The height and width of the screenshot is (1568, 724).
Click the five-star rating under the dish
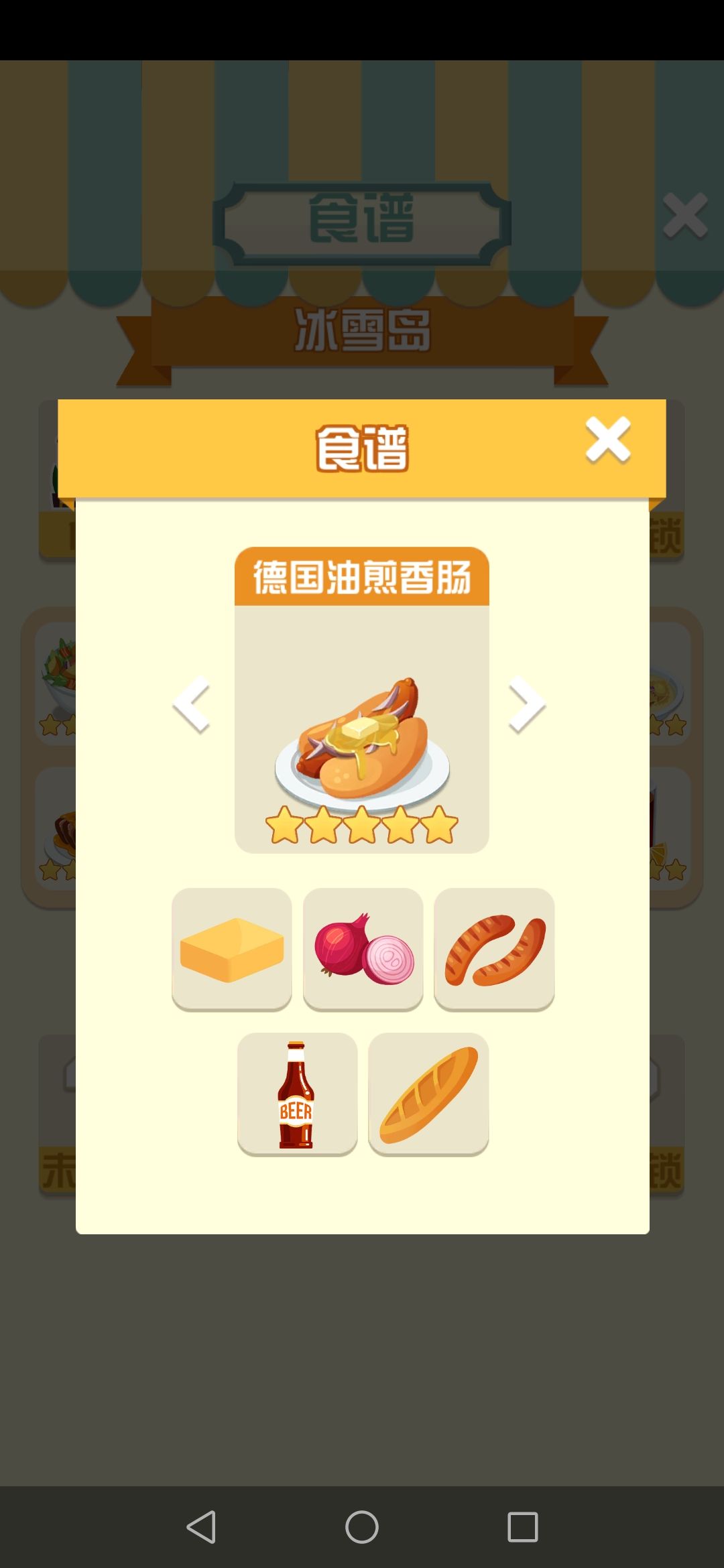tap(361, 828)
